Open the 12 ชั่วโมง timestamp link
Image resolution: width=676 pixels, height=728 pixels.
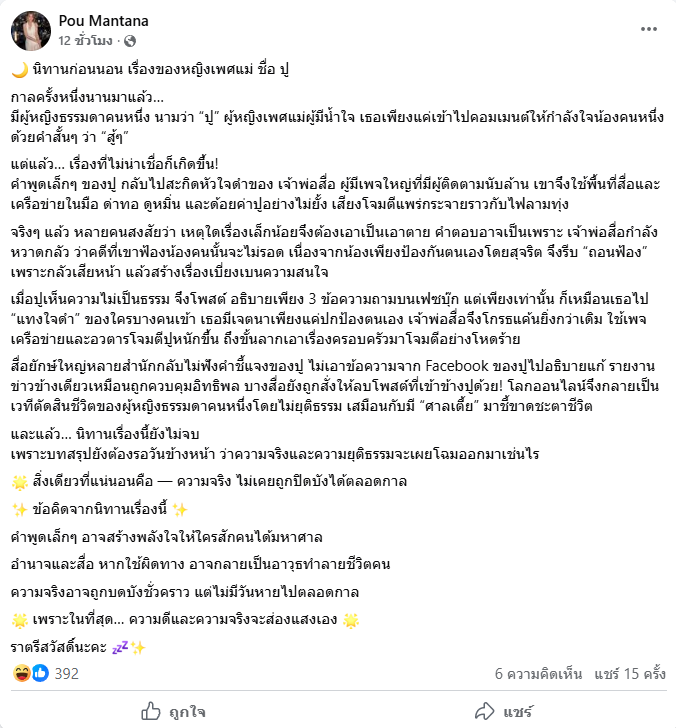[x=87, y=41]
